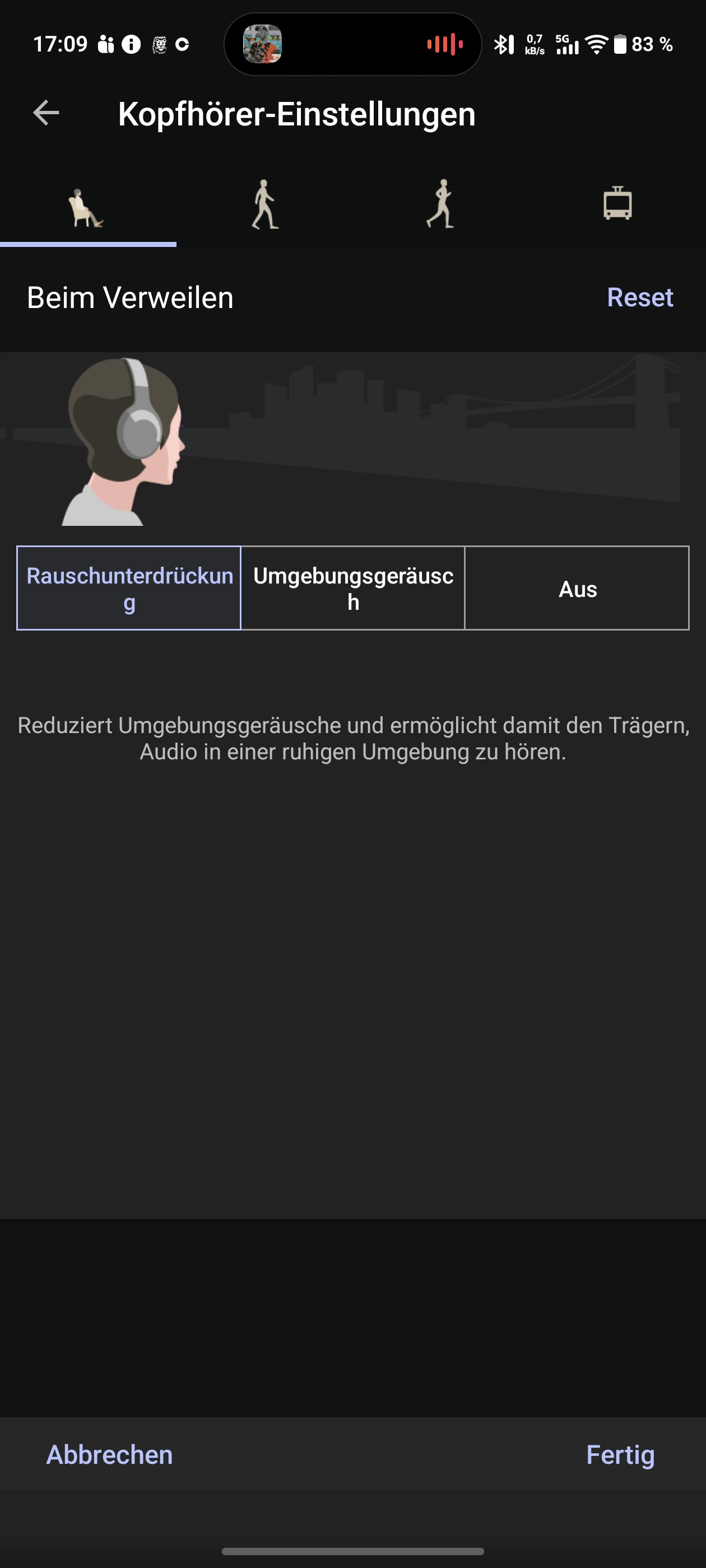Screen dimensions: 706x1568
Task: Switch to the running activity tab
Action: coord(441,205)
